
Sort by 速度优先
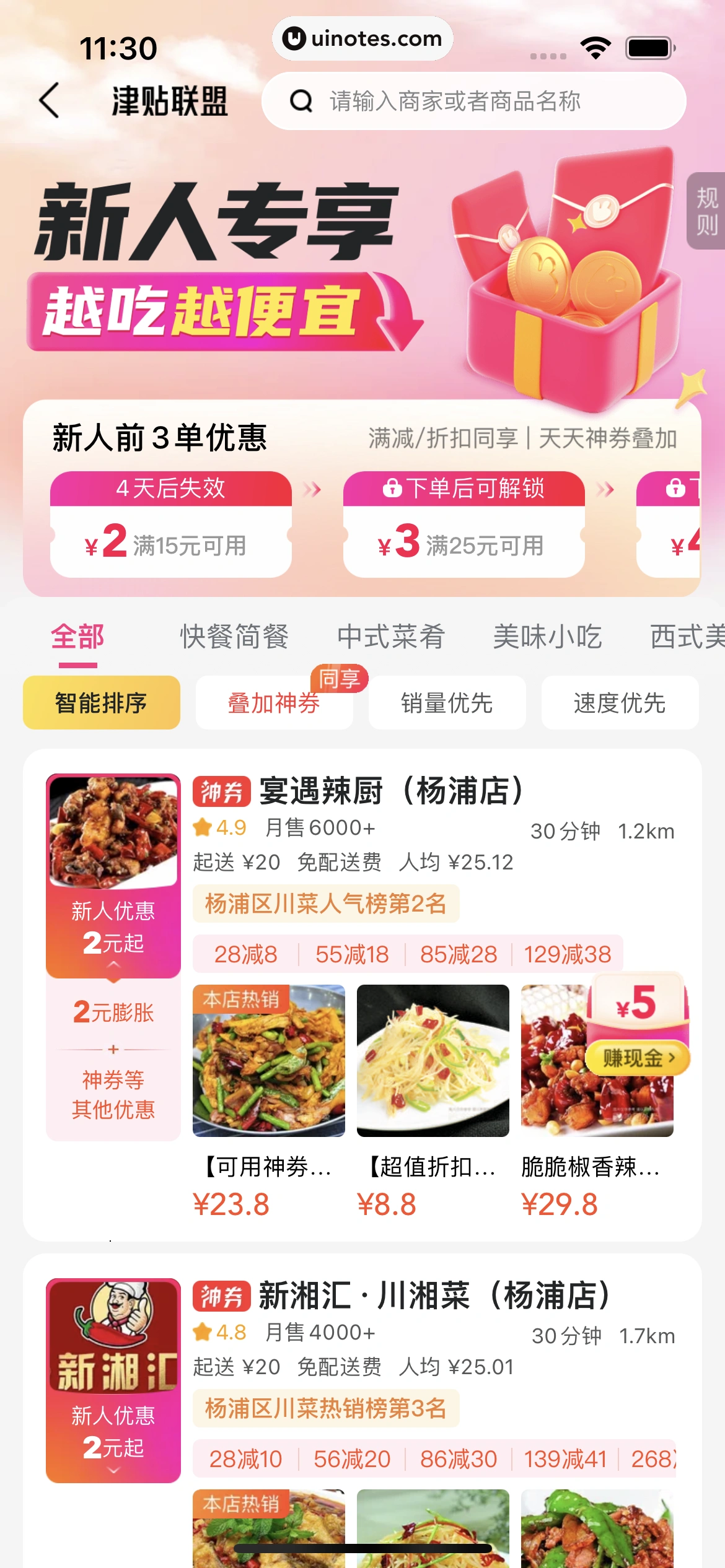(x=620, y=703)
